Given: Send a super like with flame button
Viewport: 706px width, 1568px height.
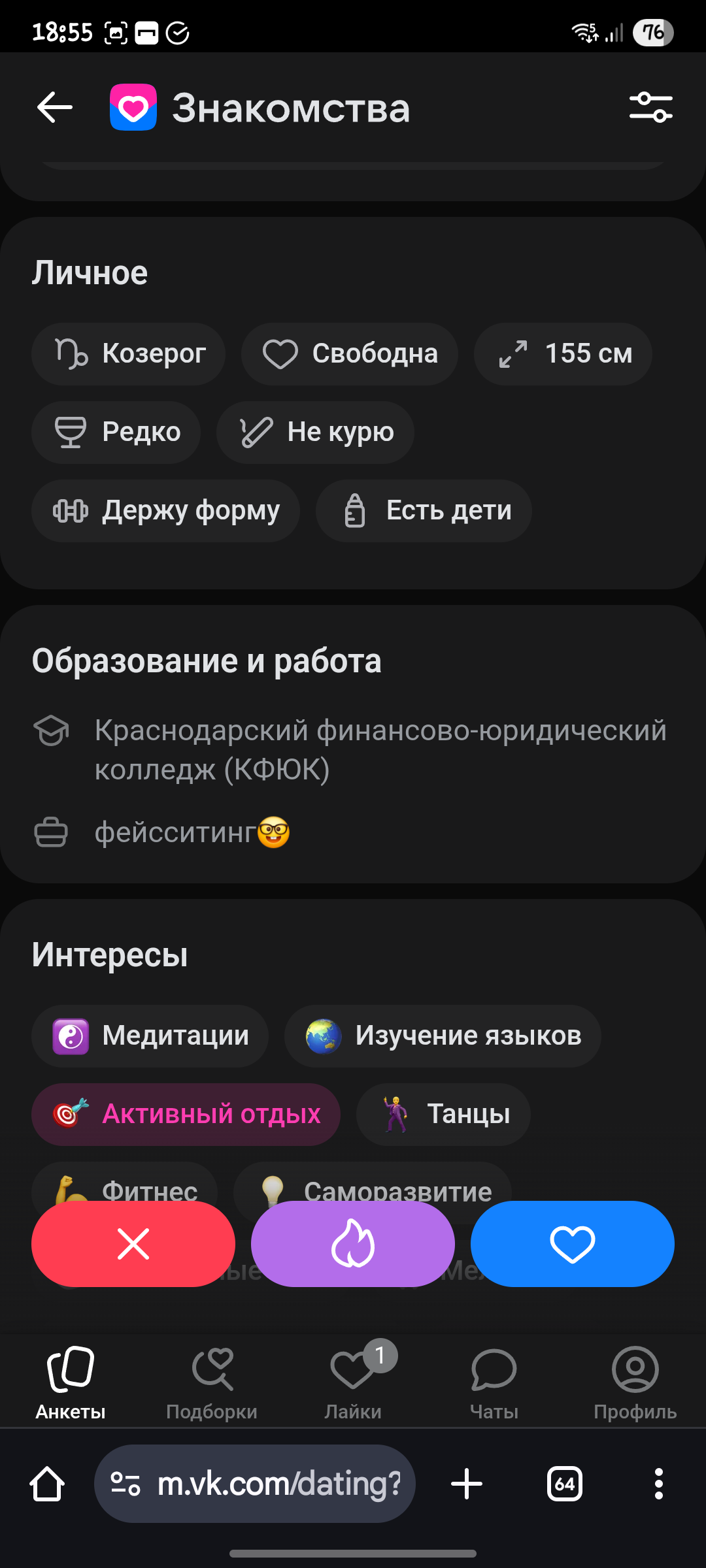Looking at the screenshot, I should click(x=353, y=1243).
